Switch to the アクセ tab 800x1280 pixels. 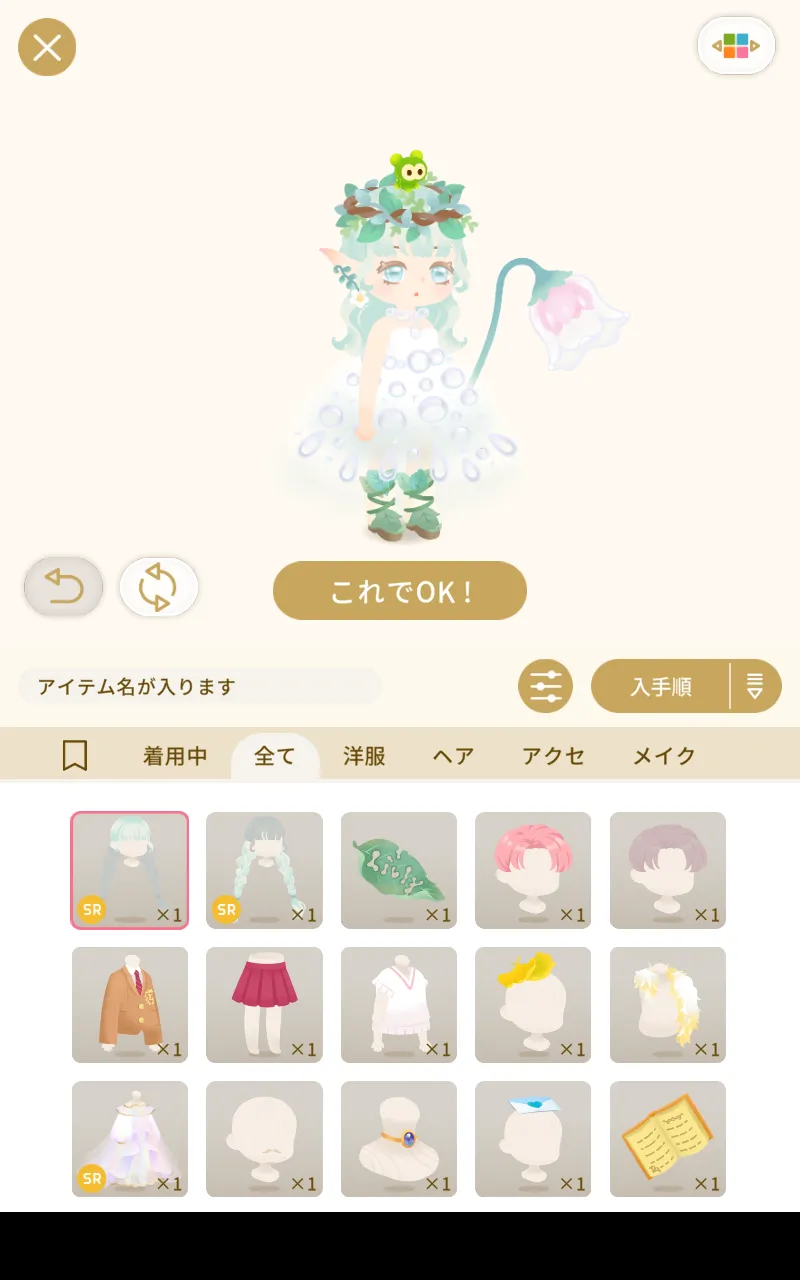click(553, 756)
